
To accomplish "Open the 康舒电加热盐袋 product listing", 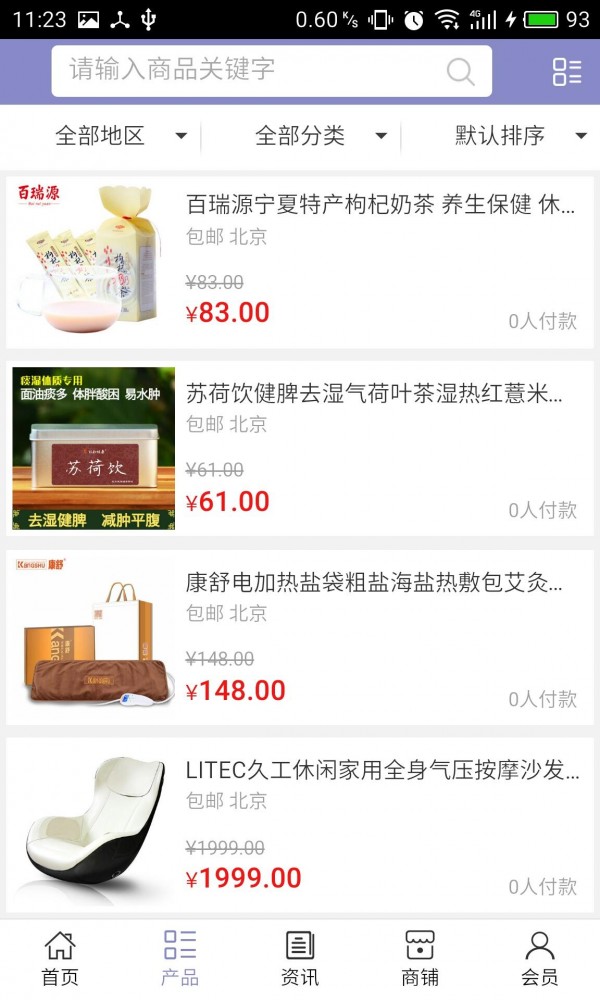I will point(375,582).
